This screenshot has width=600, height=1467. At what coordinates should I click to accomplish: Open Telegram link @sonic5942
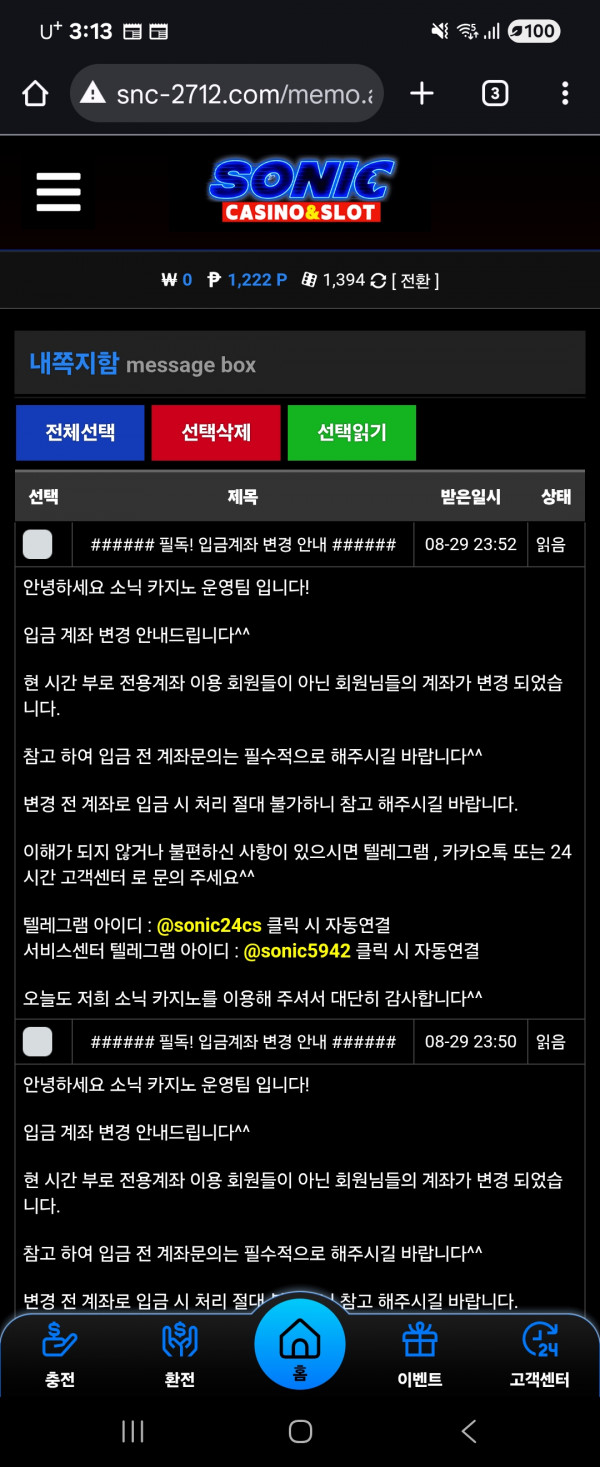click(x=297, y=951)
